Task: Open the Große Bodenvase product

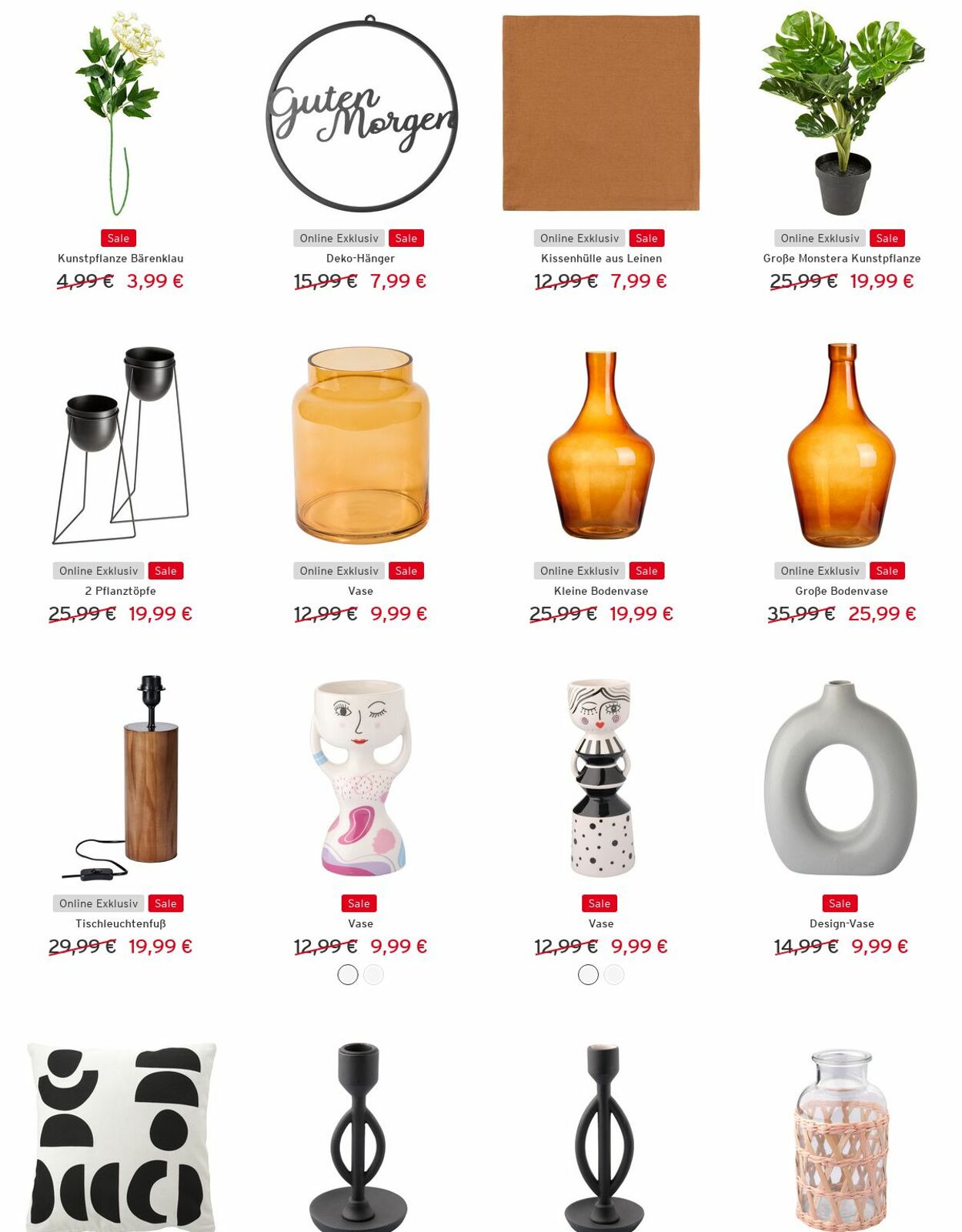Action: click(841, 446)
